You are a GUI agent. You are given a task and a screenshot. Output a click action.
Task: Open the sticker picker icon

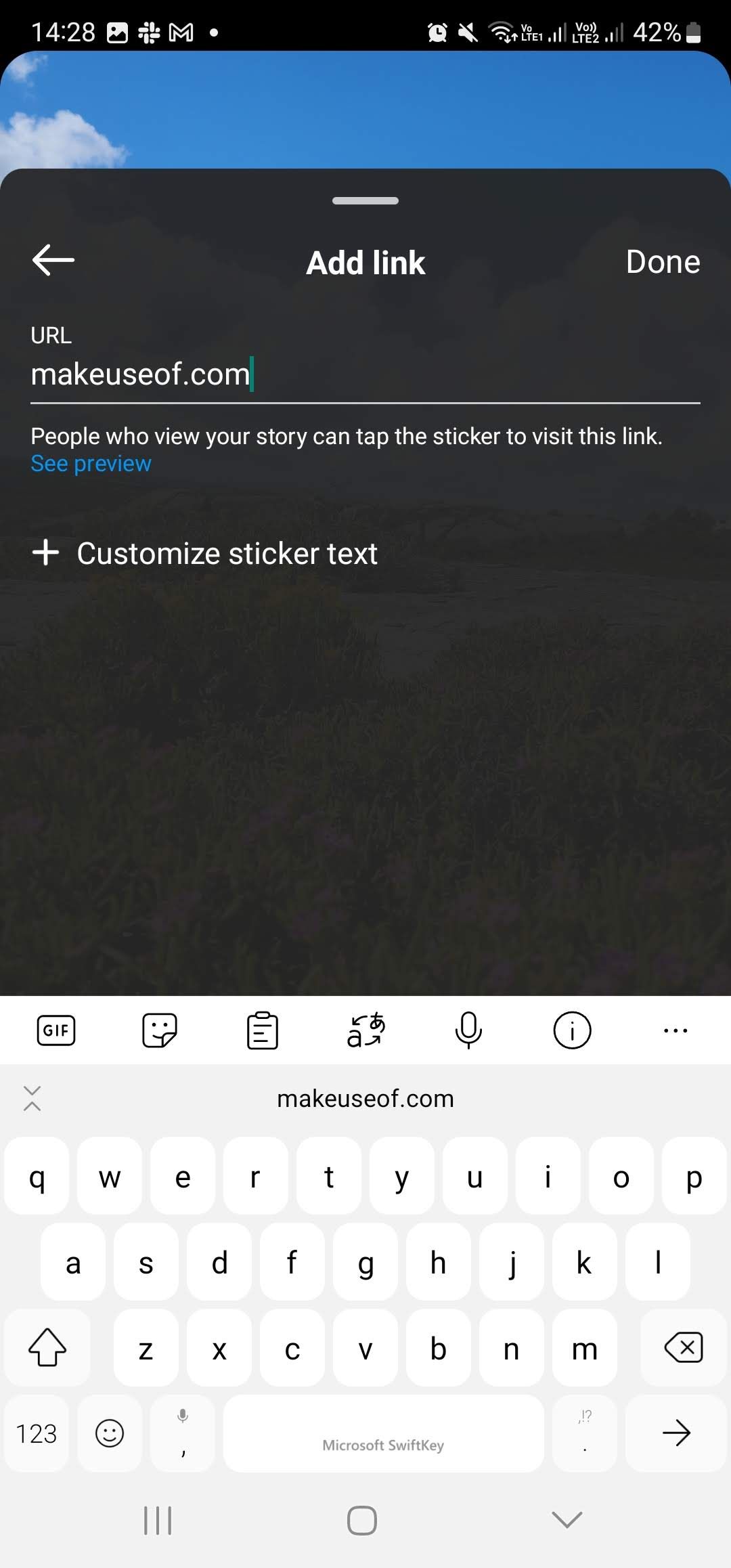[x=160, y=1030]
